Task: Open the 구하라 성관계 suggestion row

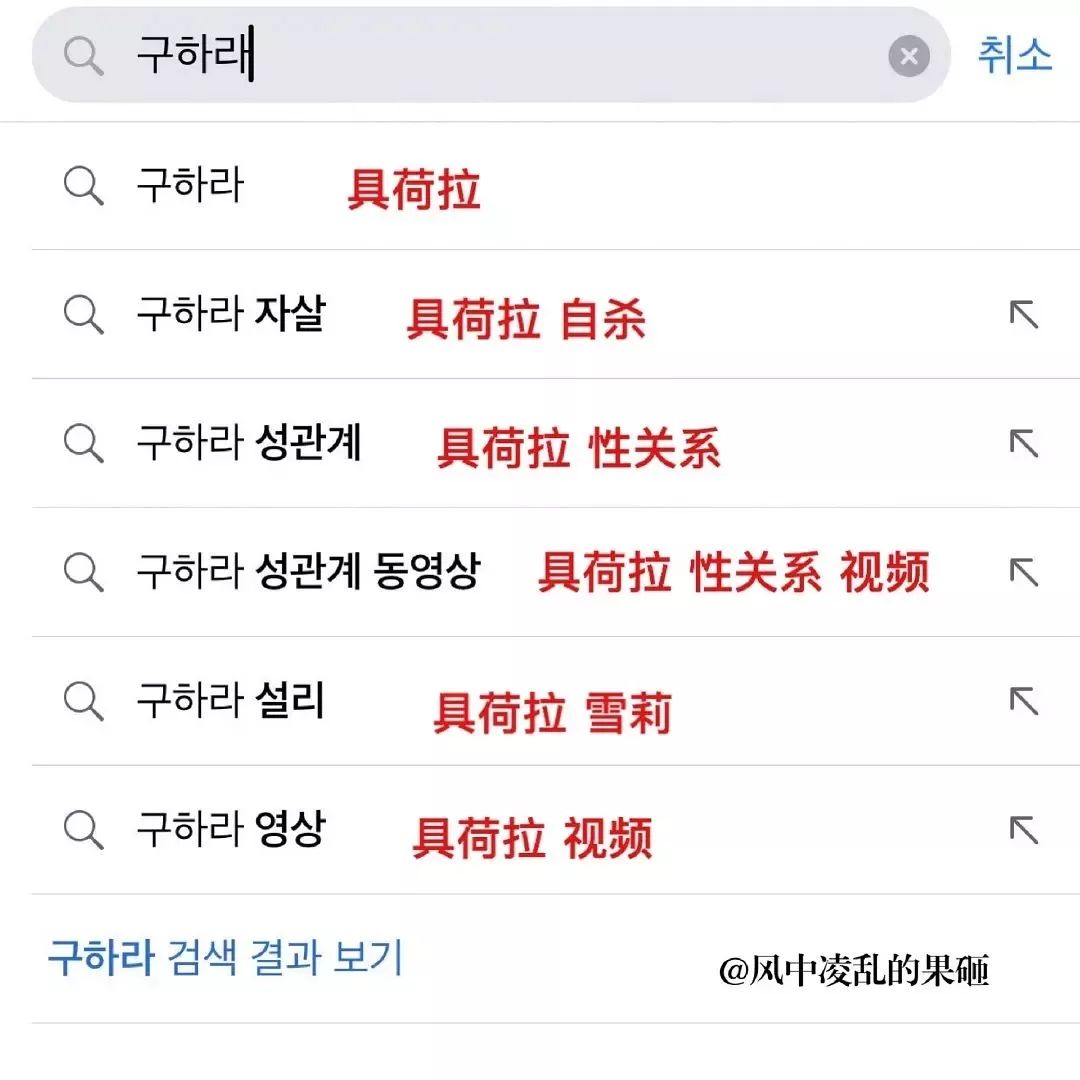Action: 248,443
